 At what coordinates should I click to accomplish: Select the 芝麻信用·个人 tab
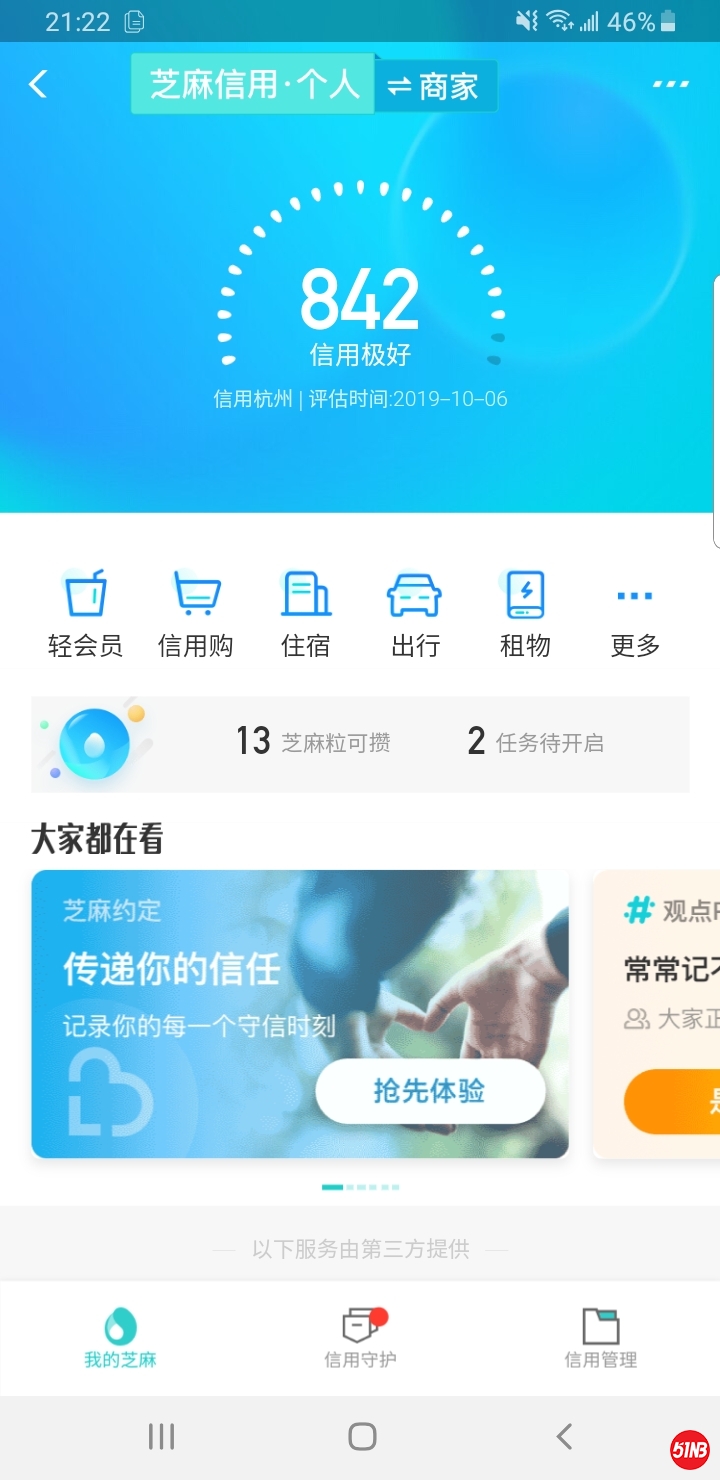point(253,85)
